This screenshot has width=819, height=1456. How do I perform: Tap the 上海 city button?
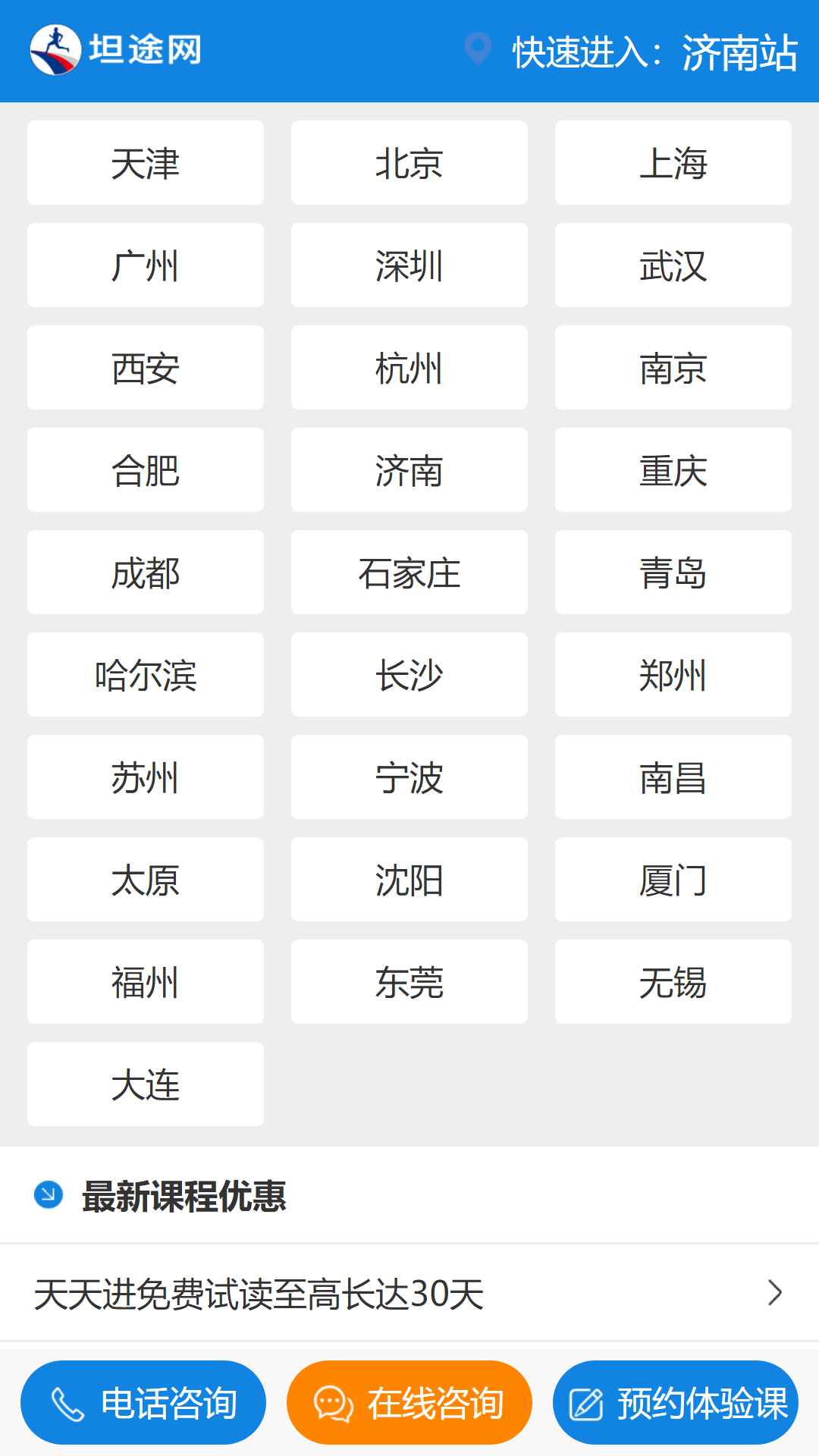(673, 163)
